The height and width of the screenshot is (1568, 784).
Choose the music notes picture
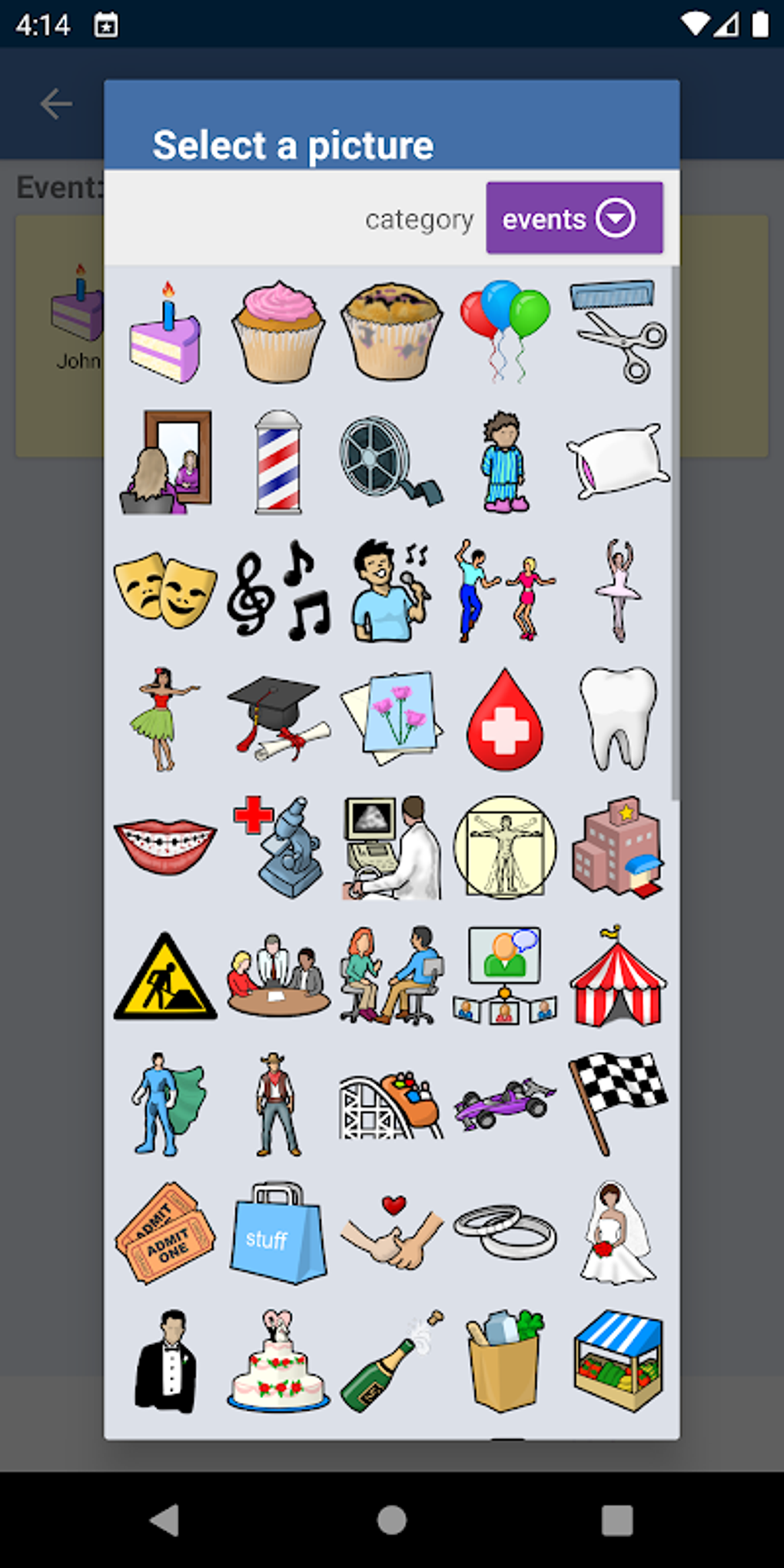tap(277, 590)
